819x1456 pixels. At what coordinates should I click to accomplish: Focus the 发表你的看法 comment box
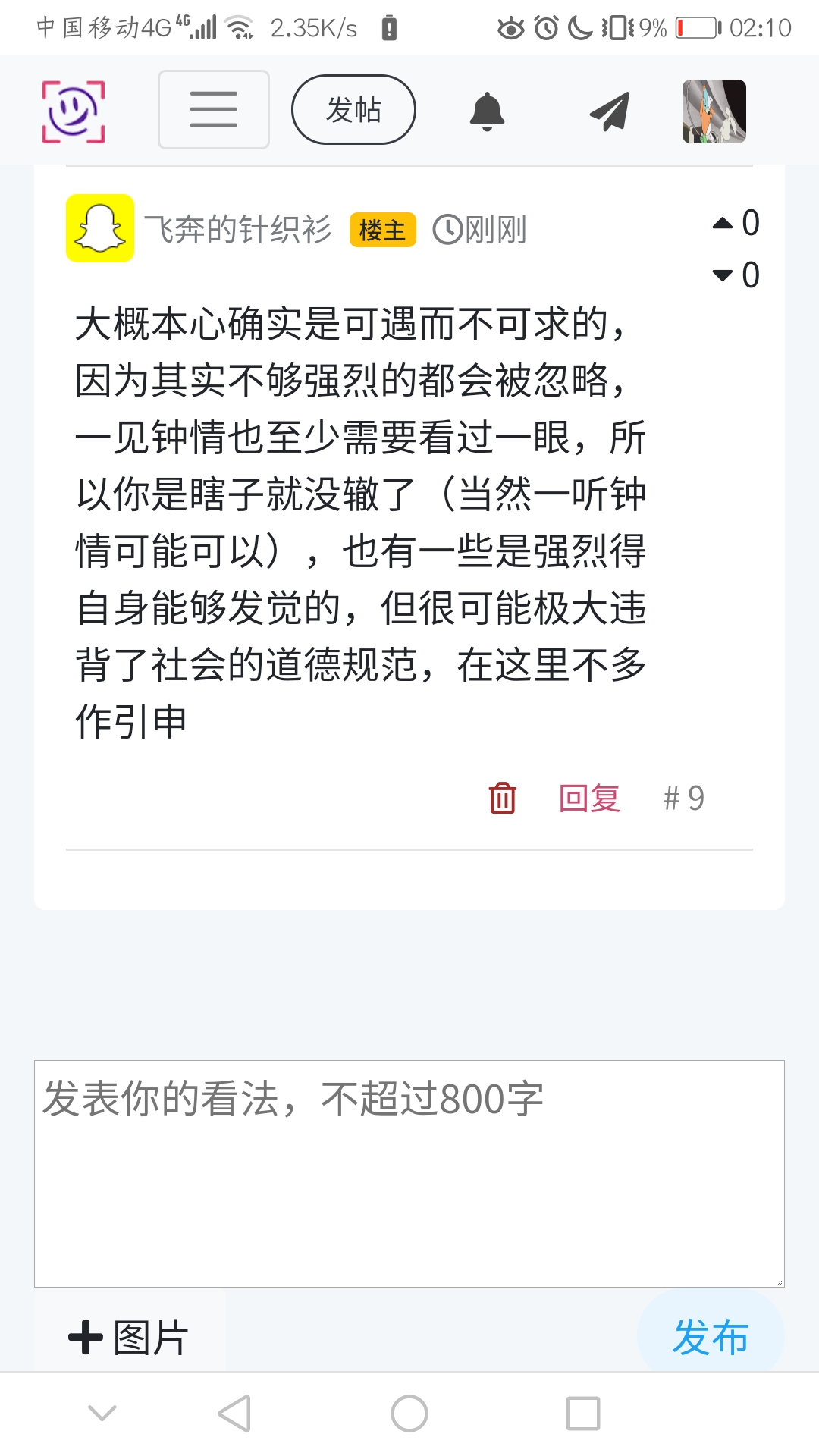point(409,1173)
